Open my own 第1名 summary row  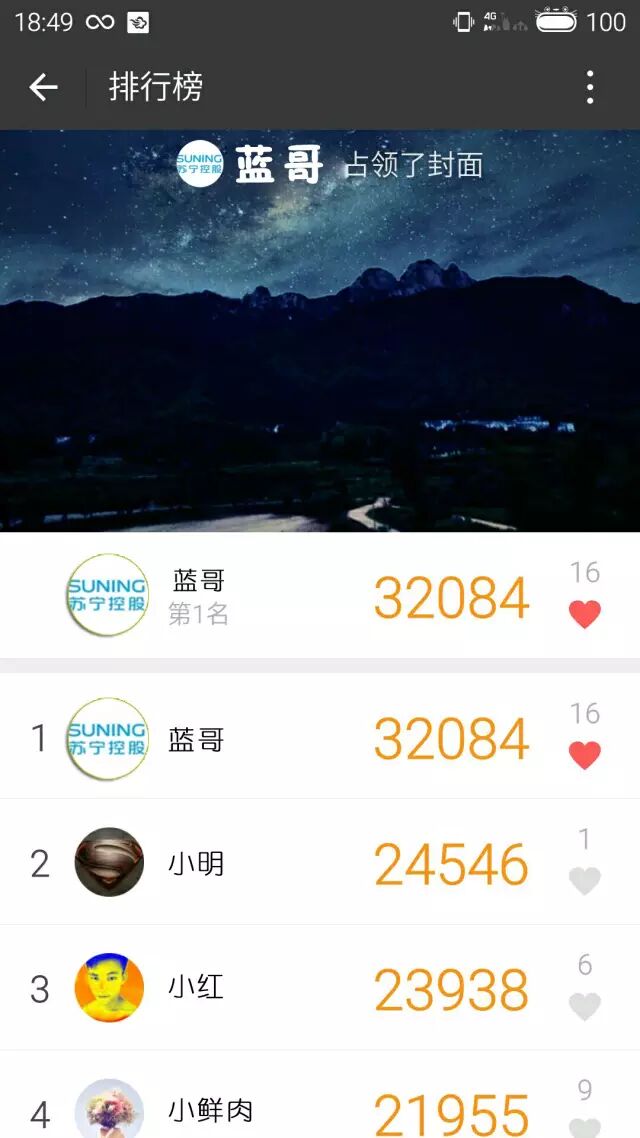(x=300, y=596)
